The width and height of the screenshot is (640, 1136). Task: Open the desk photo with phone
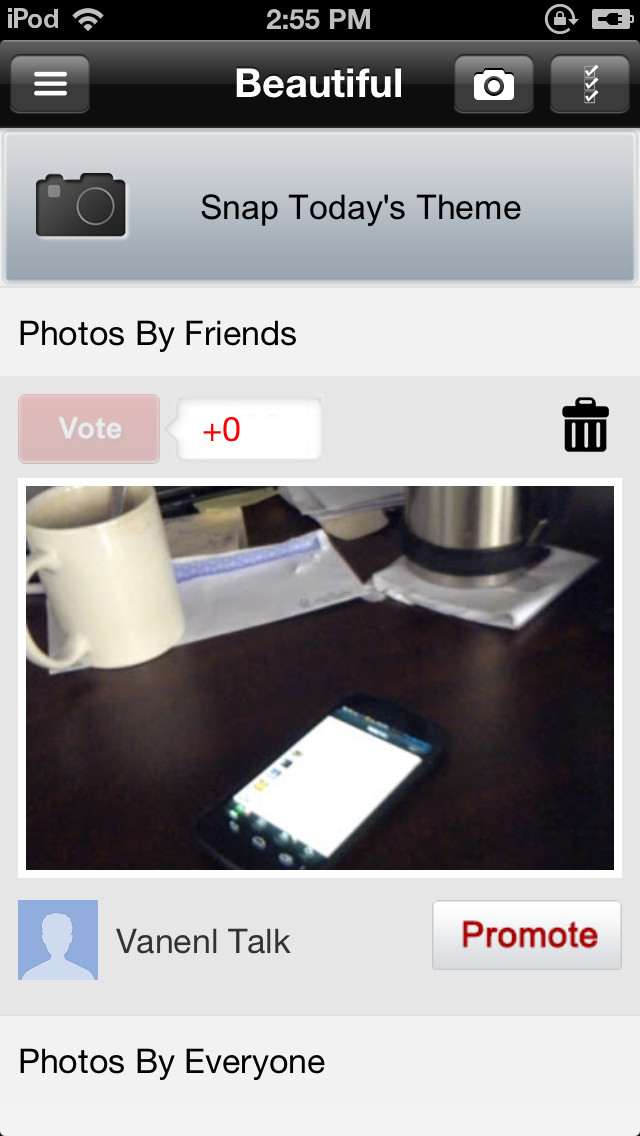pos(320,677)
